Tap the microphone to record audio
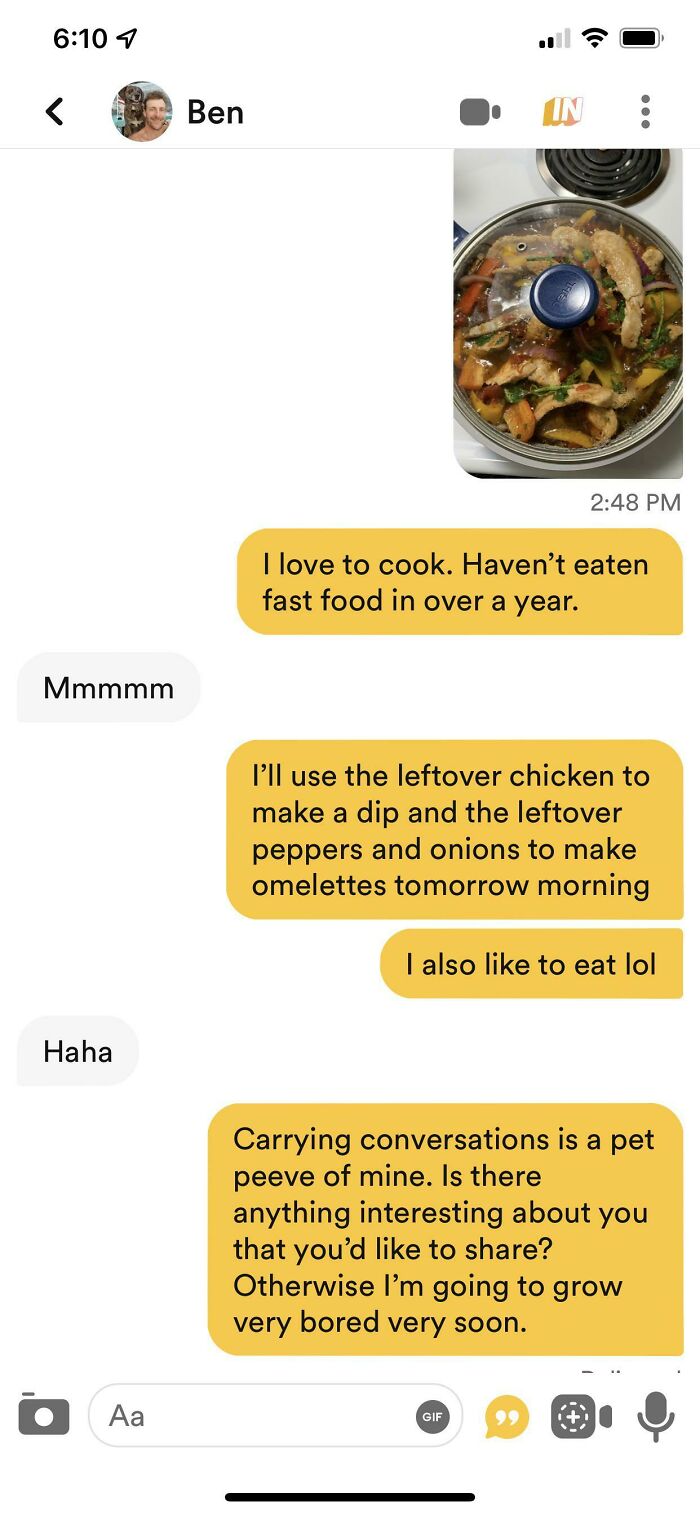Screen dimensions: 700x1515 (656, 1416)
